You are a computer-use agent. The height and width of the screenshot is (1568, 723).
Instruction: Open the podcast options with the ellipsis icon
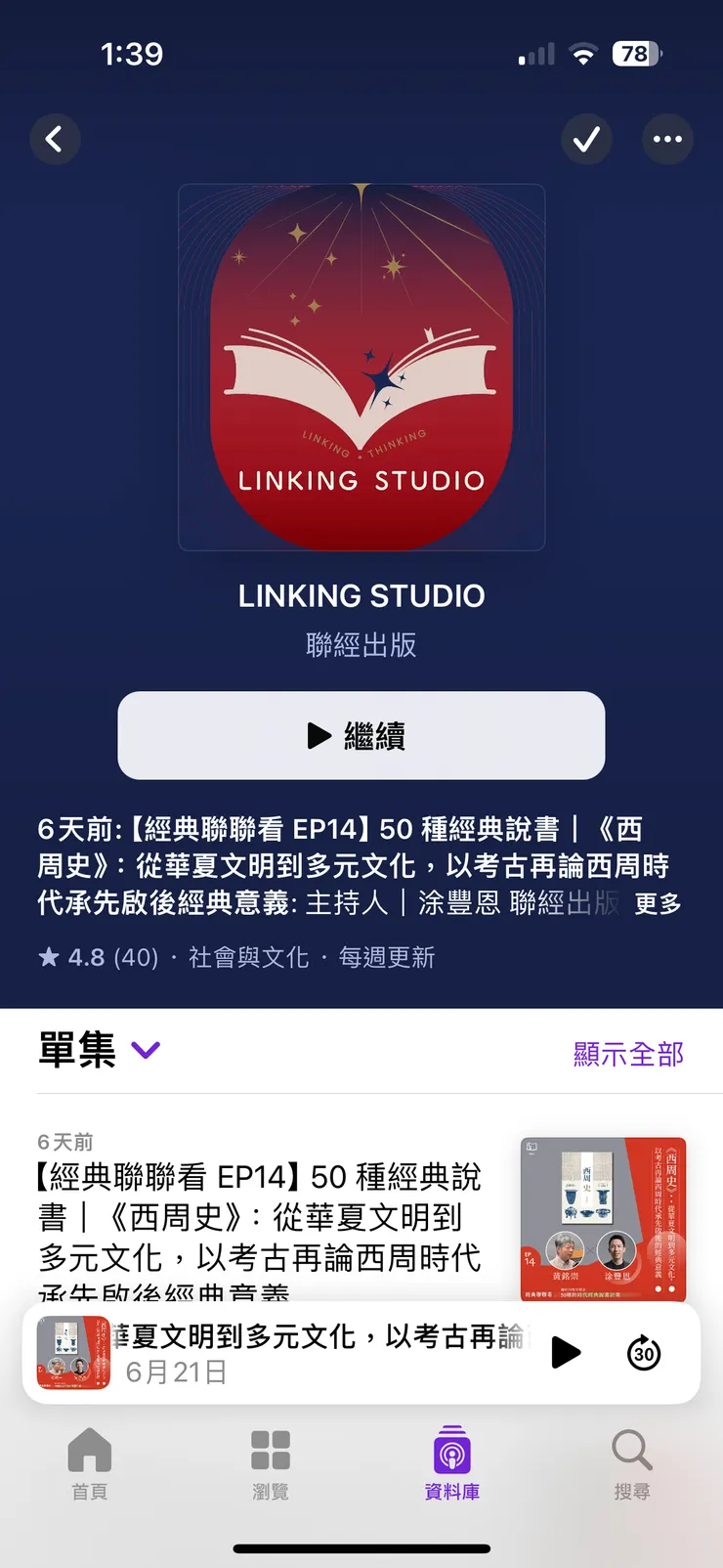pyautogui.click(x=667, y=139)
